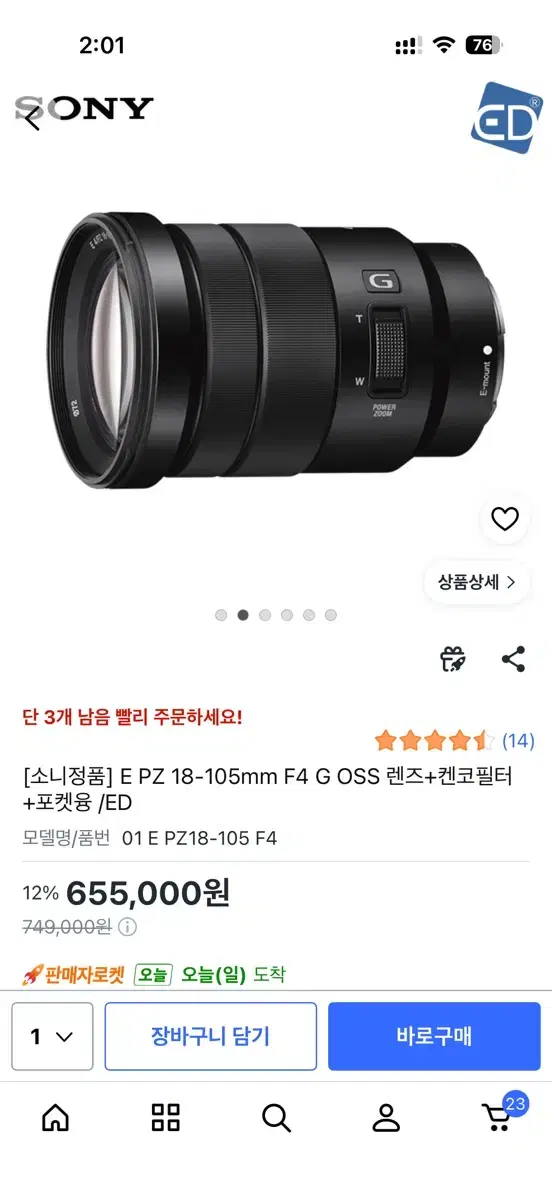Share this product
Screen dimensions: 552x1200
point(513,659)
